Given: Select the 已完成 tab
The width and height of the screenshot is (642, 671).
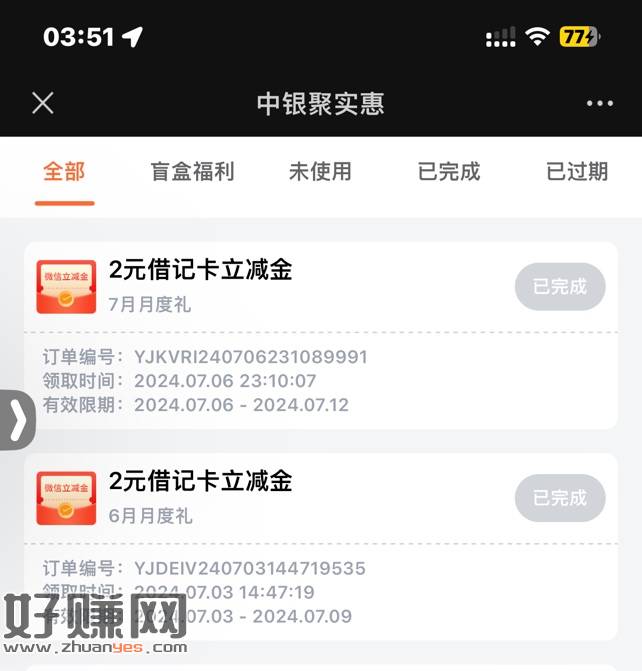Looking at the screenshot, I should (x=449, y=171).
